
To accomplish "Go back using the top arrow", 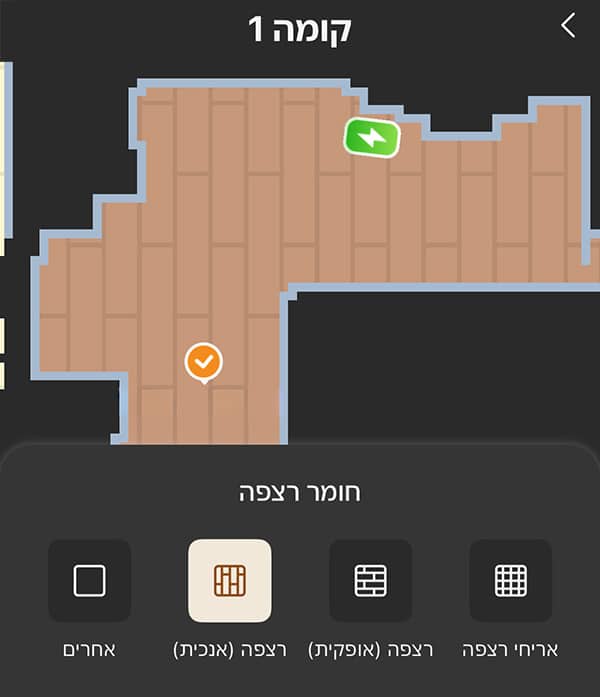I will 568,27.
